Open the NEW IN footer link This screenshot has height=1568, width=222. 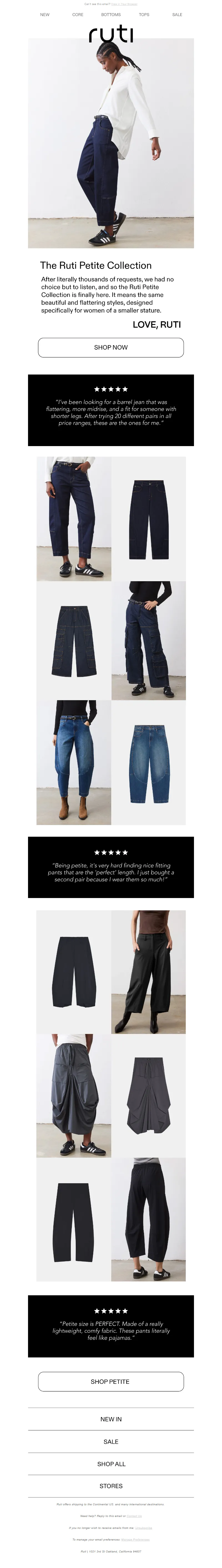(x=111, y=1419)
